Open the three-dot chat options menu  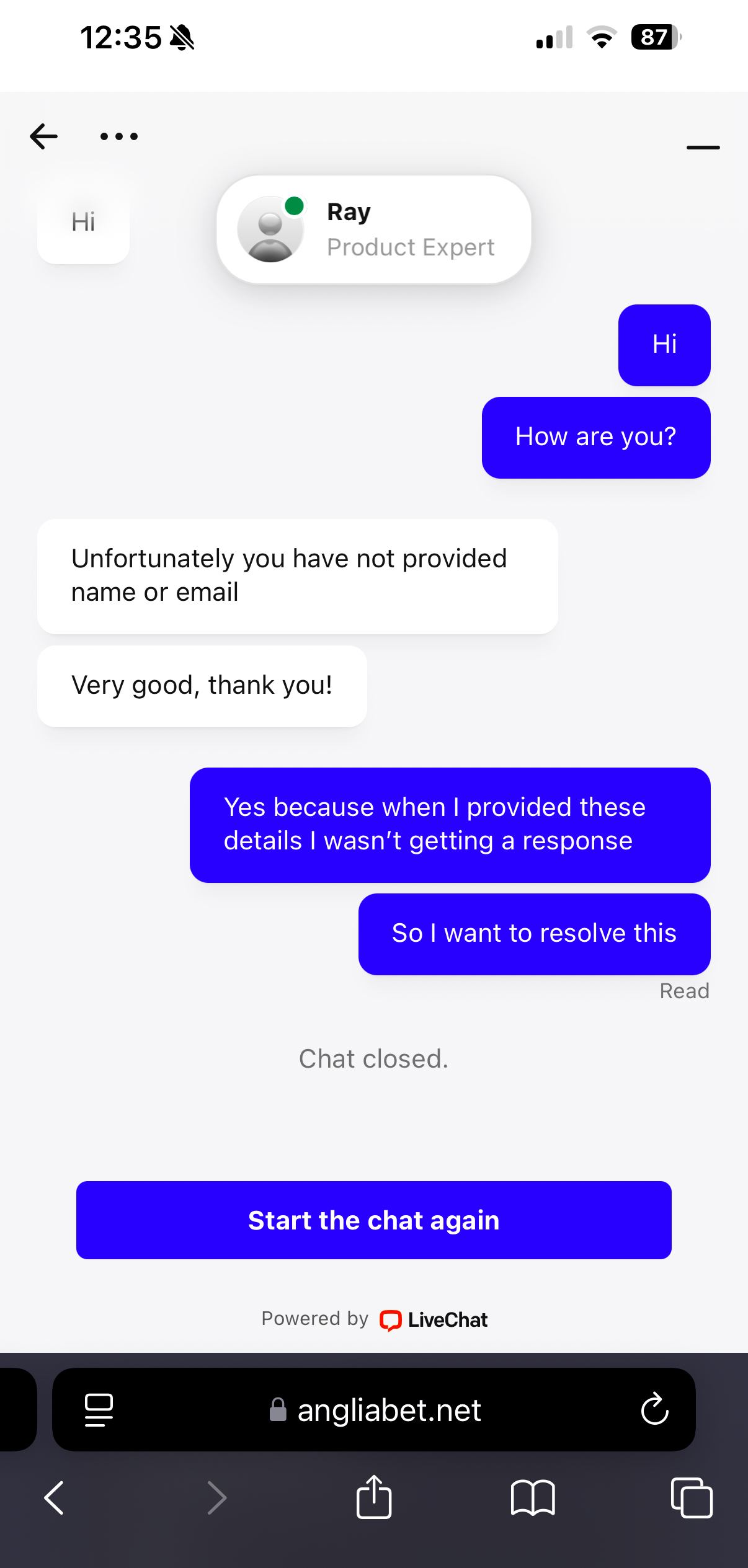pos(119,136)
